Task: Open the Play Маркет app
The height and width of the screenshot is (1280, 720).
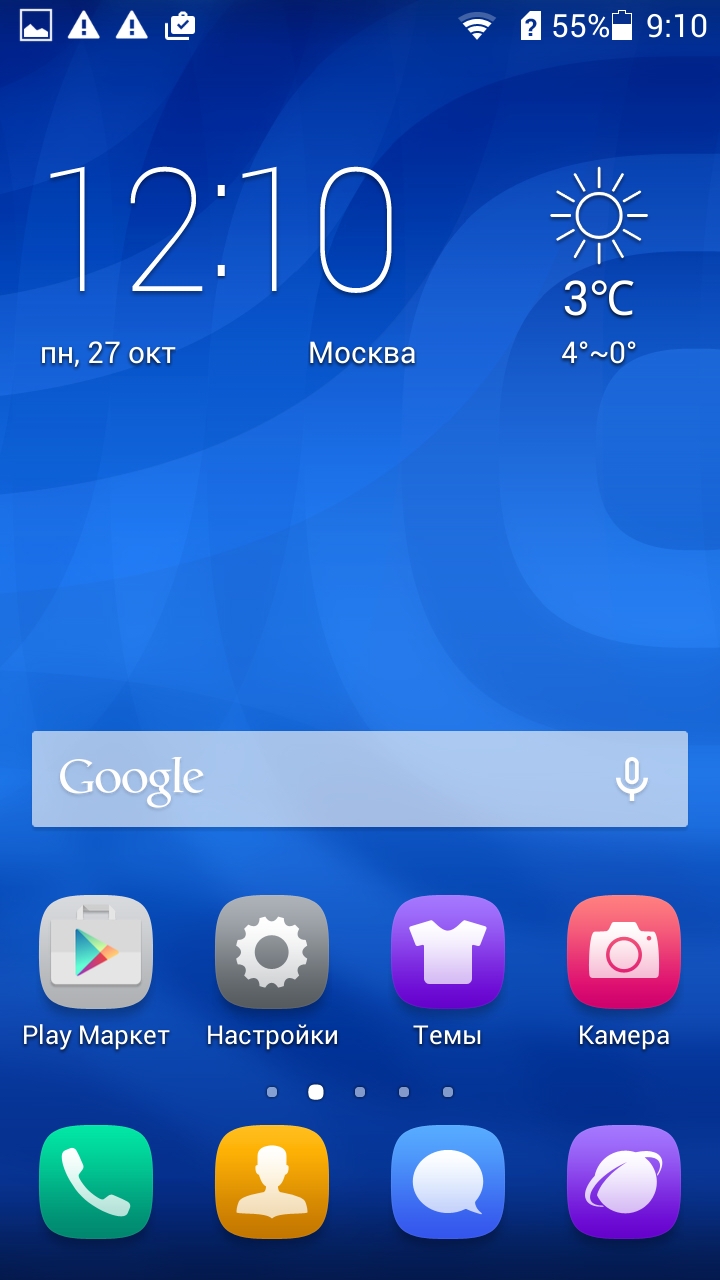Action: click(x=96, y=952)
